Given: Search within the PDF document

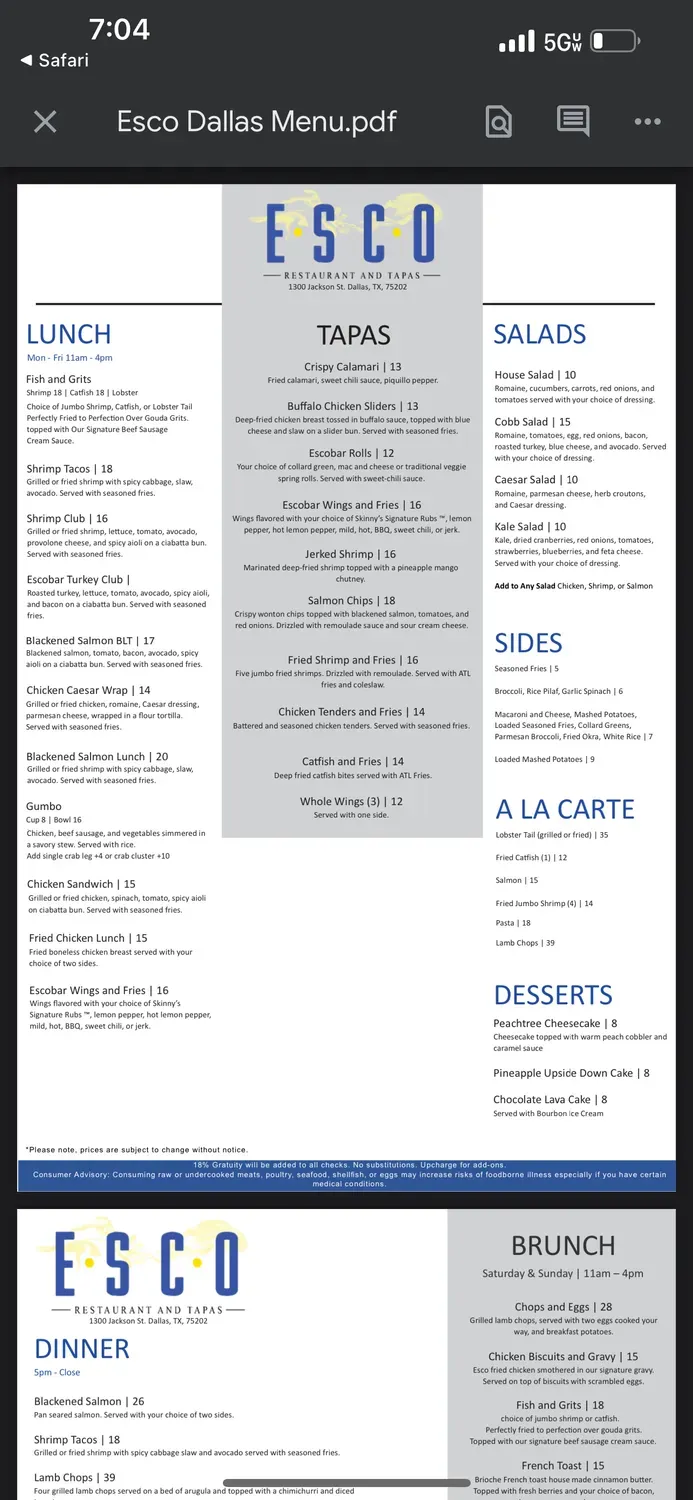Looking at the screenshot, I should 498,122.
